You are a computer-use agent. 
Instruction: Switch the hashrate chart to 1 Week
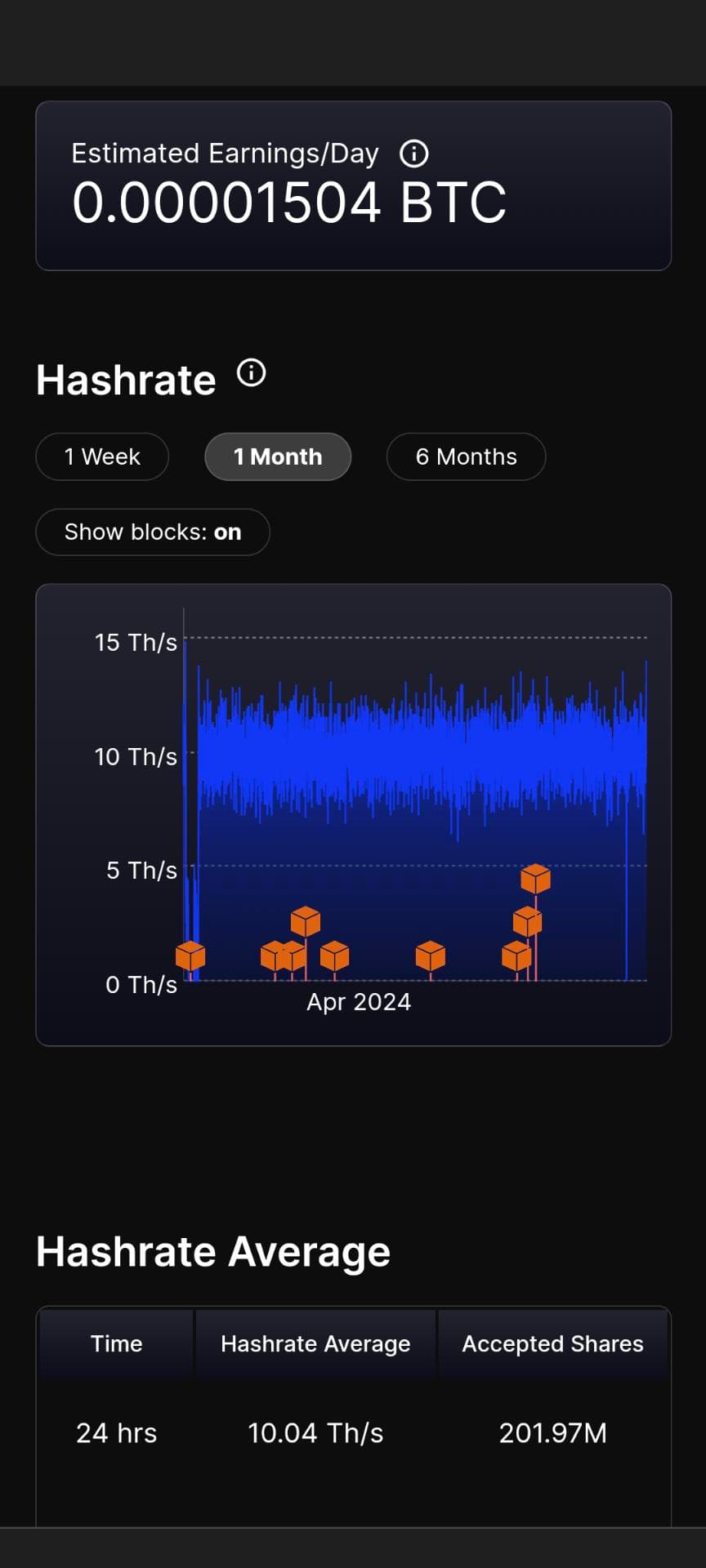pos(102,457)
